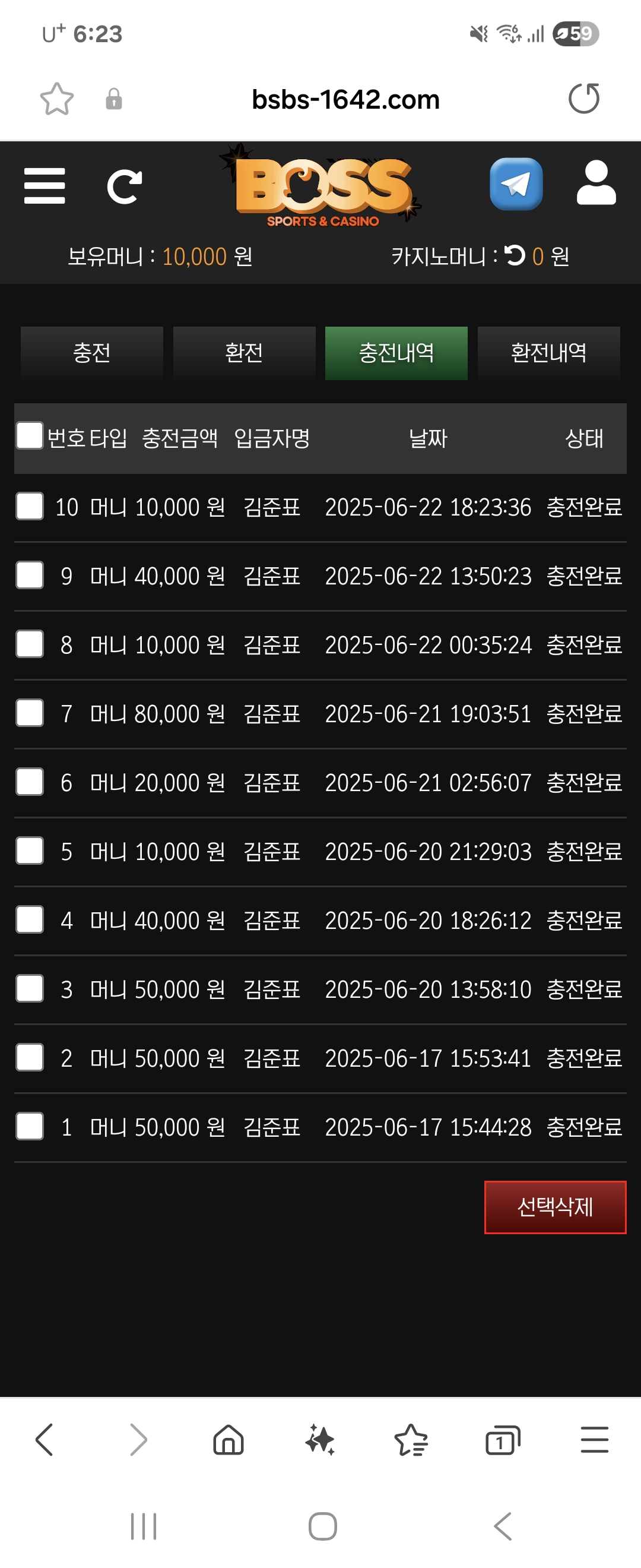
Task: Open the user profile icon
Action: click(595, 182)
